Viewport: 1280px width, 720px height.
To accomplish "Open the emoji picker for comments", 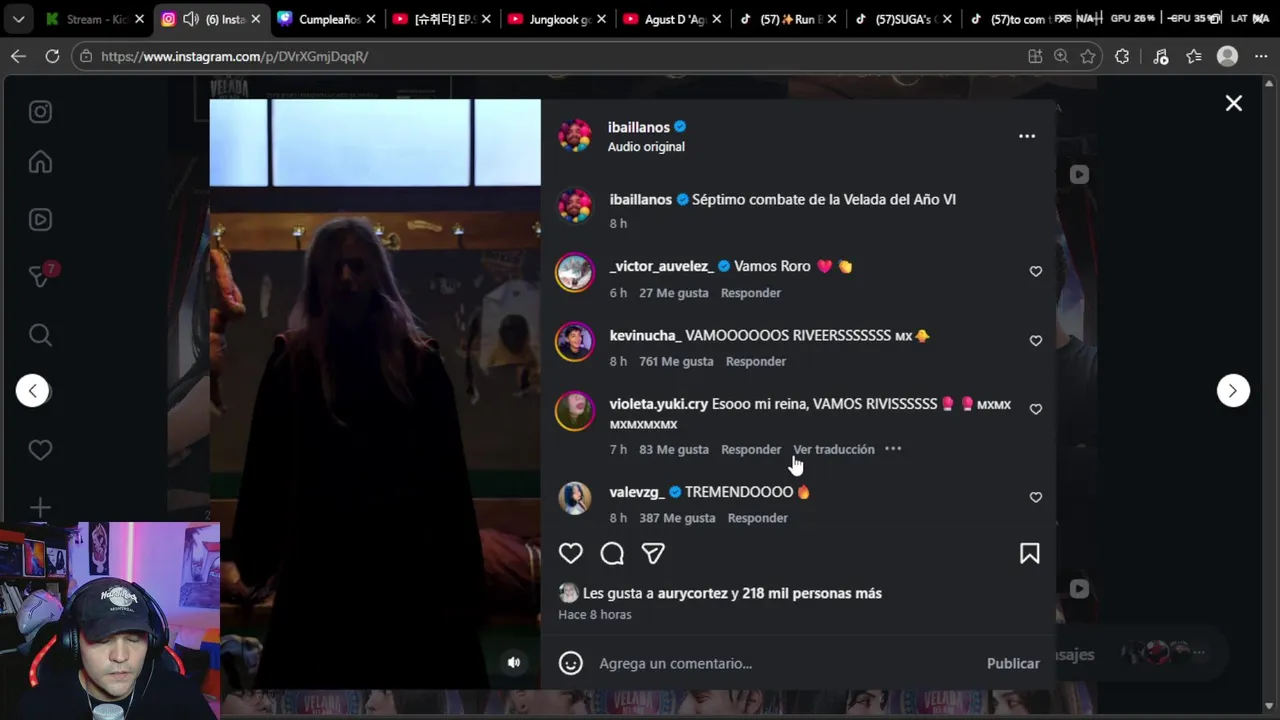I will [570, 663].
